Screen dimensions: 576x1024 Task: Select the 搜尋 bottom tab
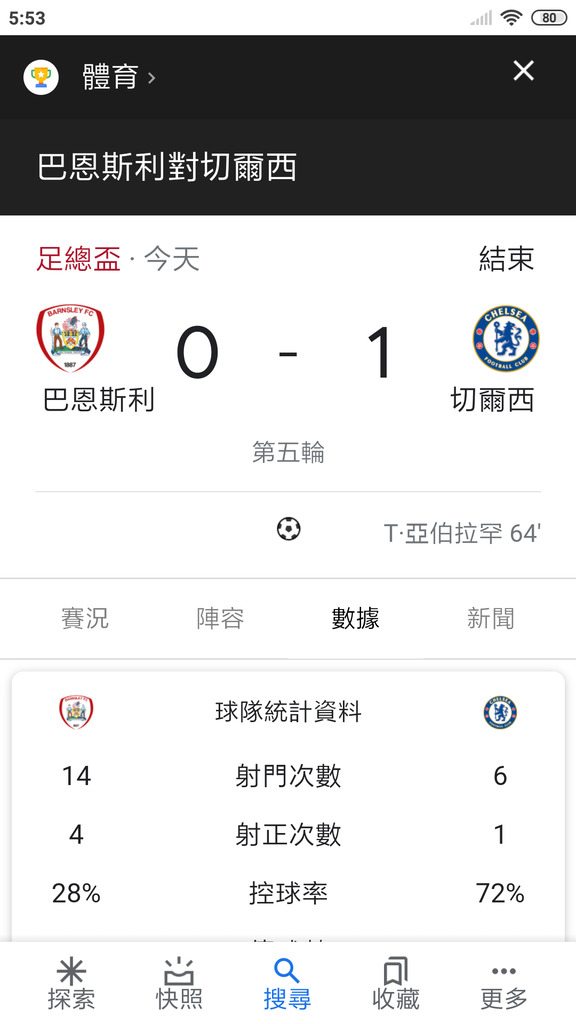pos(287,984)
